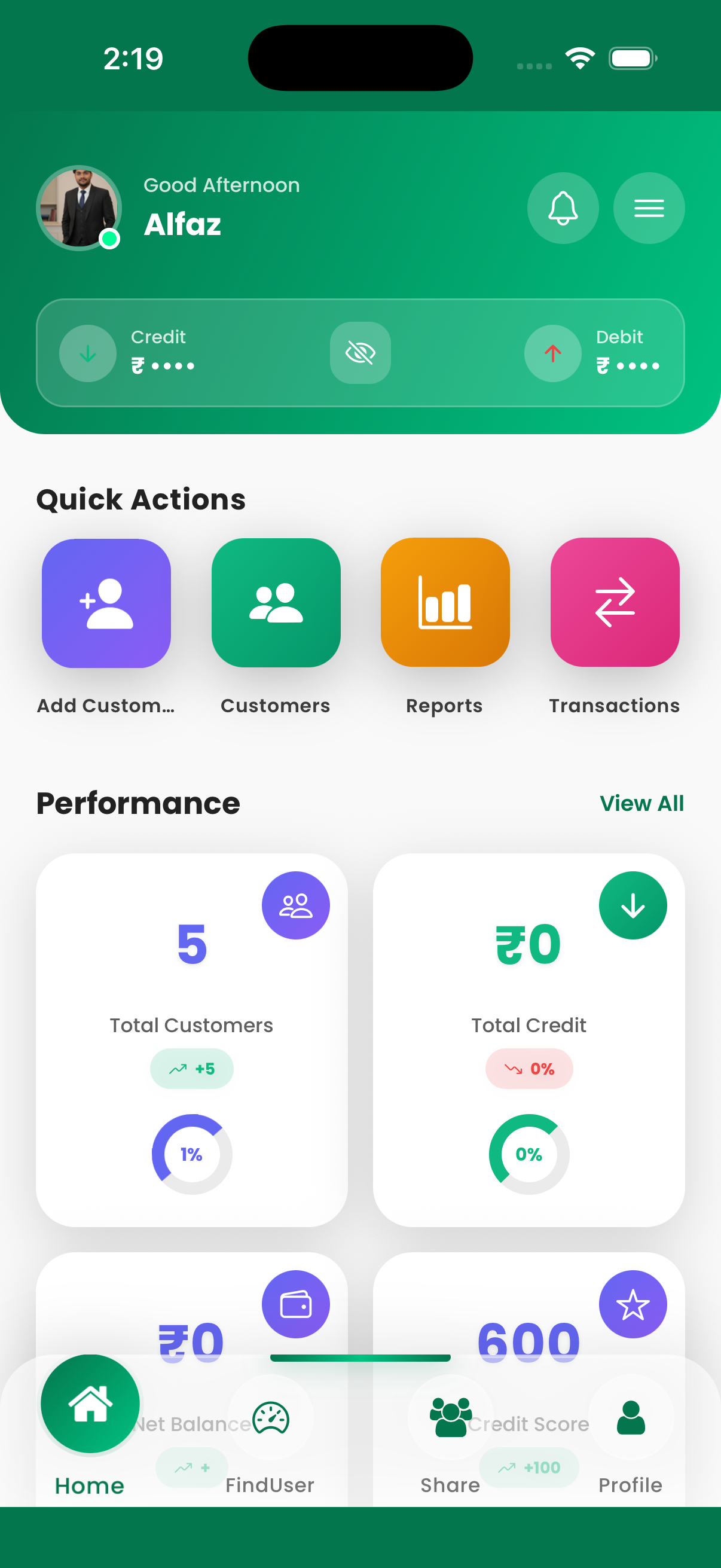Open notifications via the bell icon
This screenshot has width=721, height=1568.
[562, 208]
